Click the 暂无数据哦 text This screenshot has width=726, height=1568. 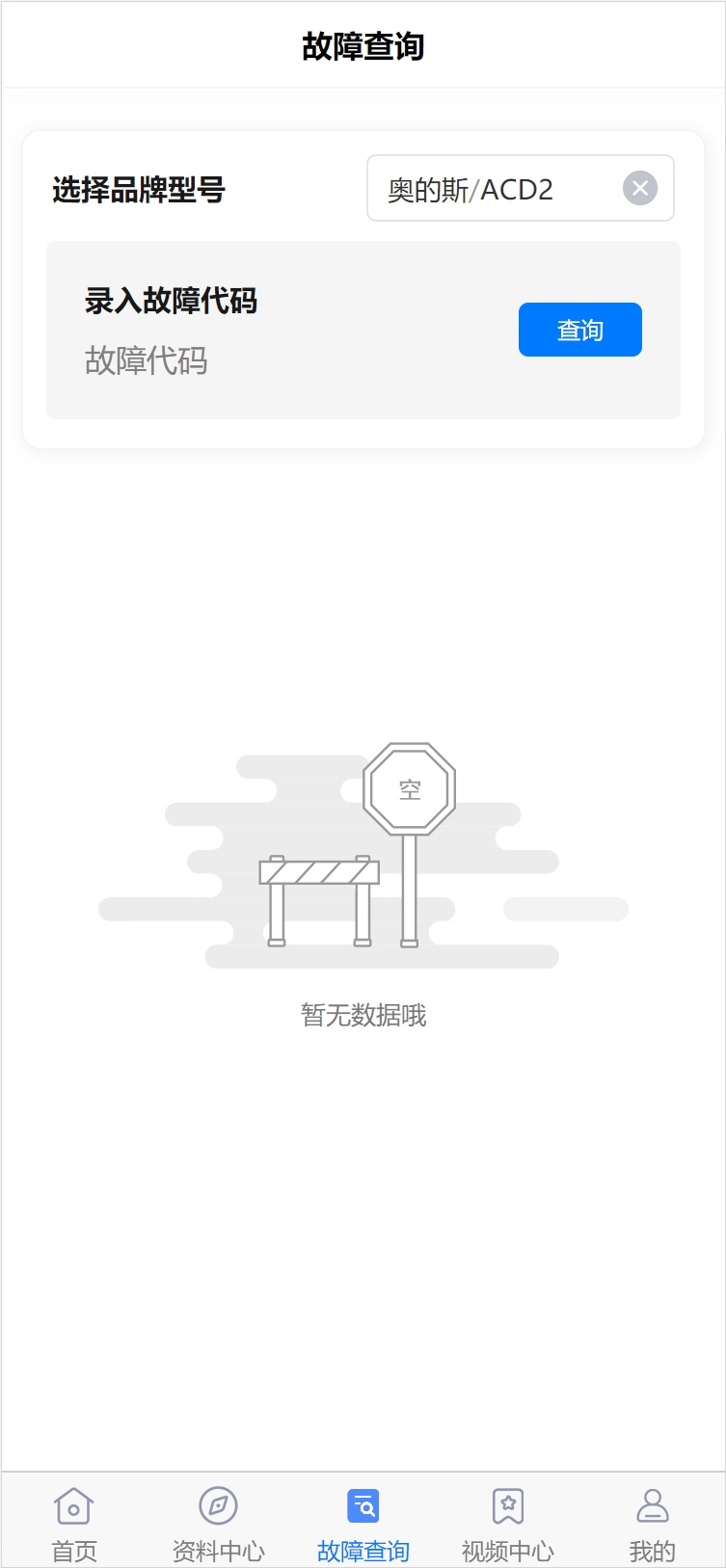click(x=363, y=1016)
